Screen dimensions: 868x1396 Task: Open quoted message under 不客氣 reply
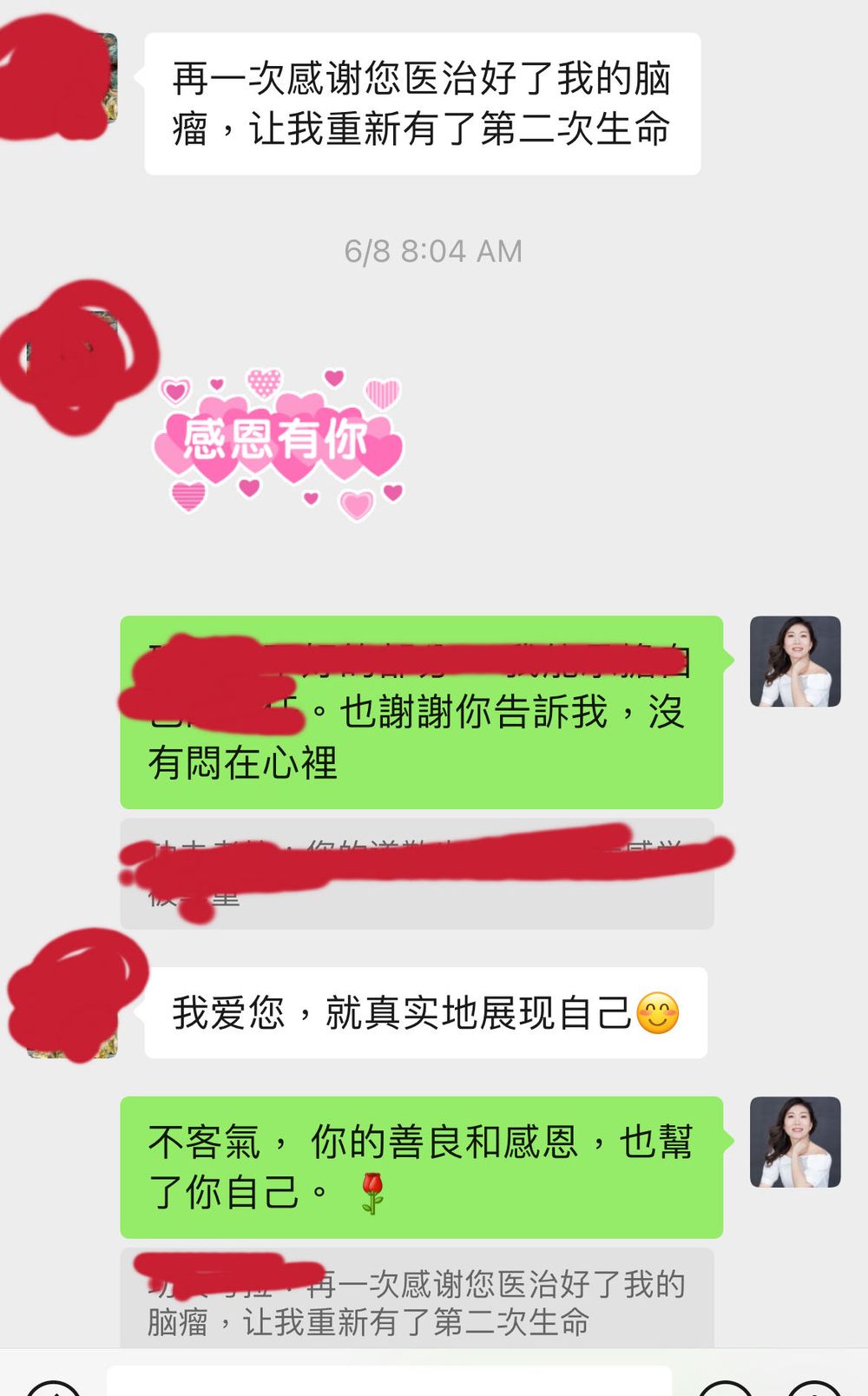(417, 1300)
